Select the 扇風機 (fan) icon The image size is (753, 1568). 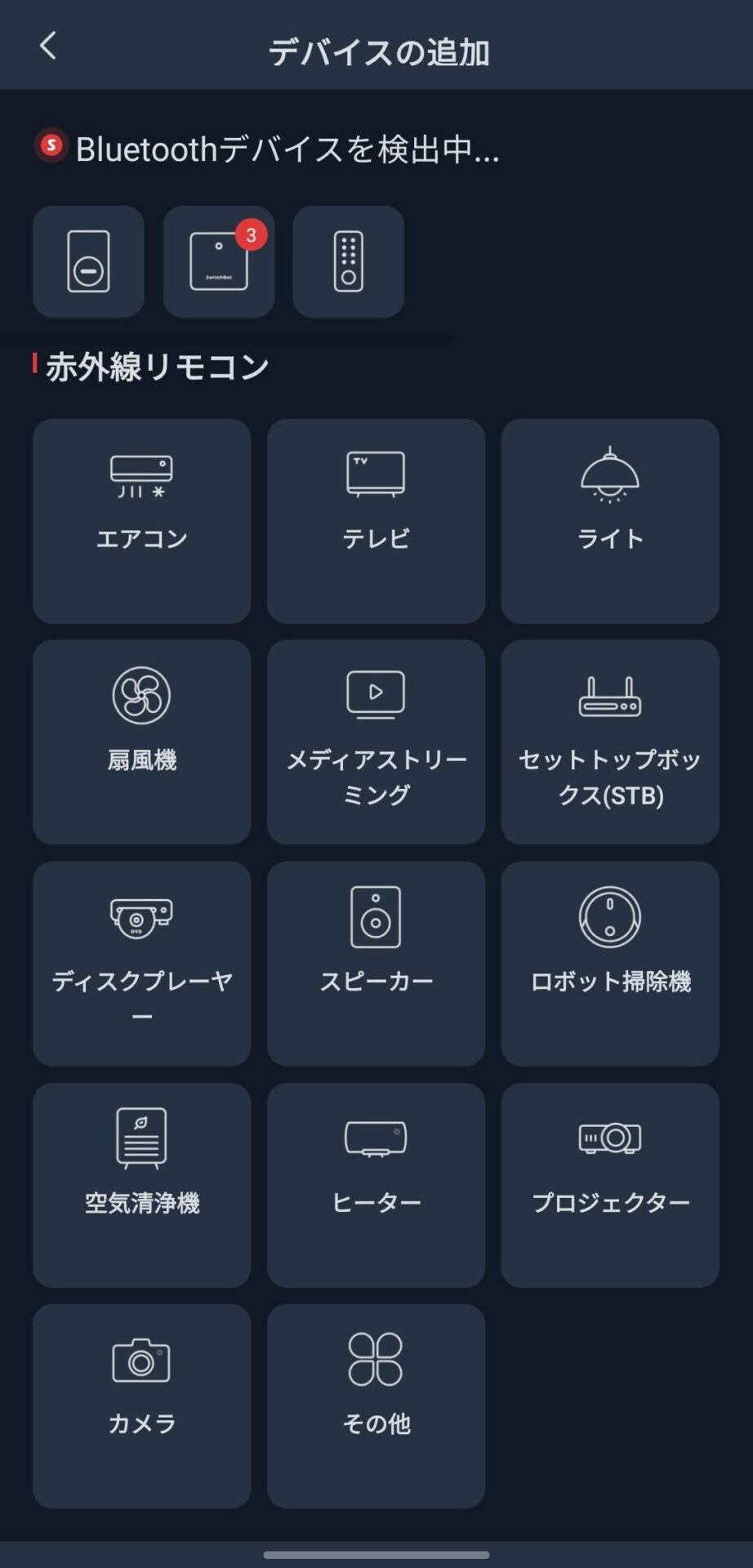[140, 740]
